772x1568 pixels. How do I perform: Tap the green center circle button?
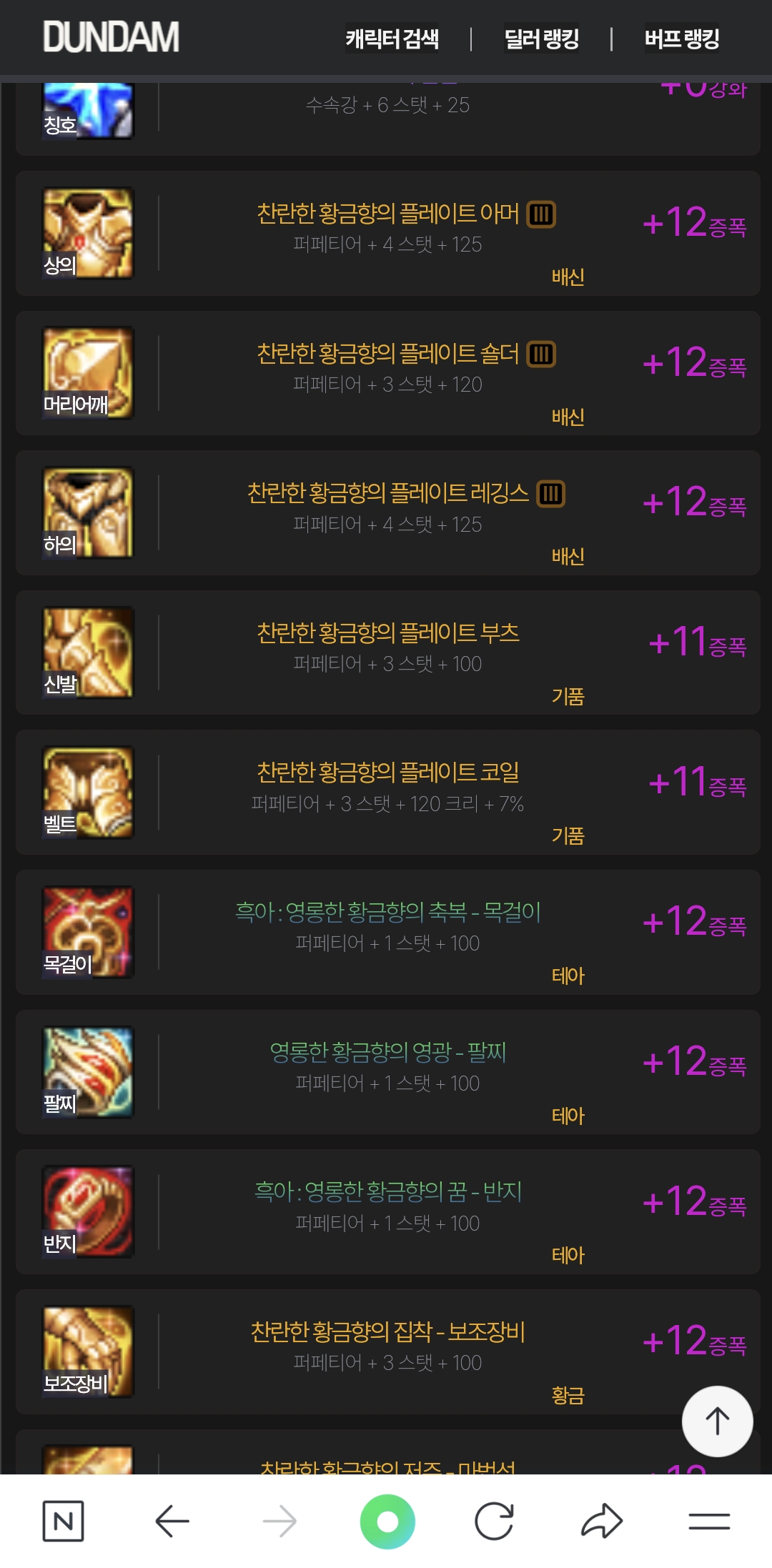tap(387, 1521)
